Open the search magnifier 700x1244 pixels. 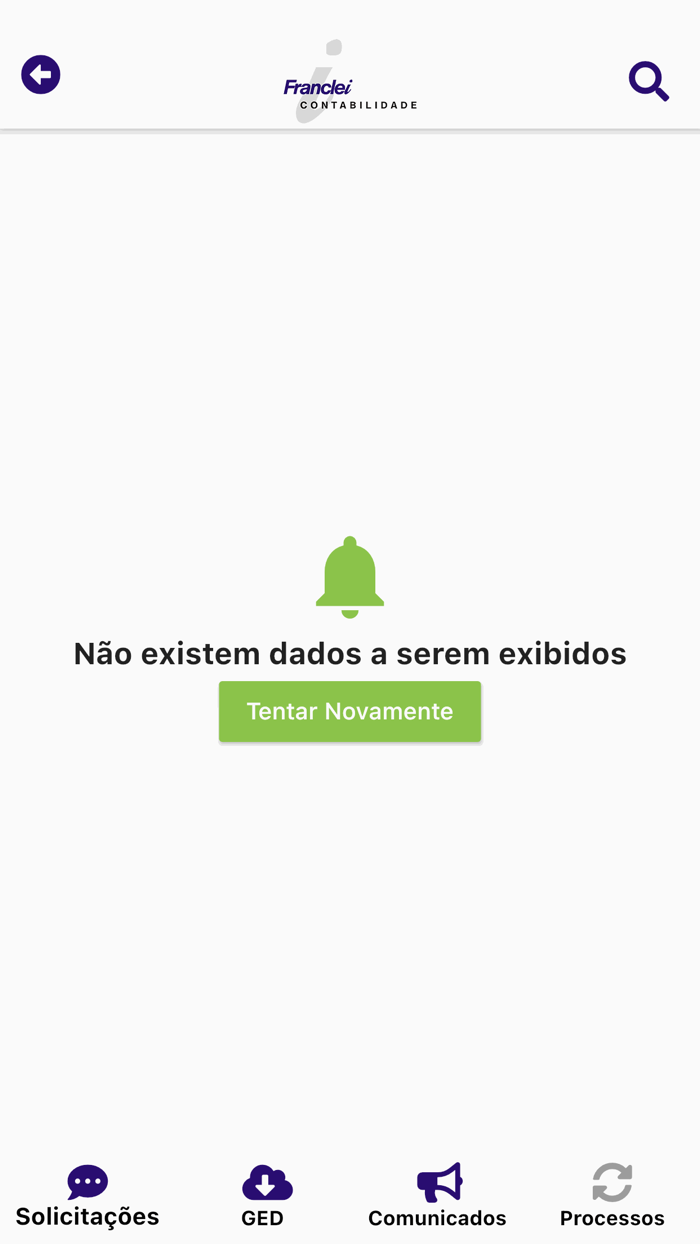(x=648, y=81)
